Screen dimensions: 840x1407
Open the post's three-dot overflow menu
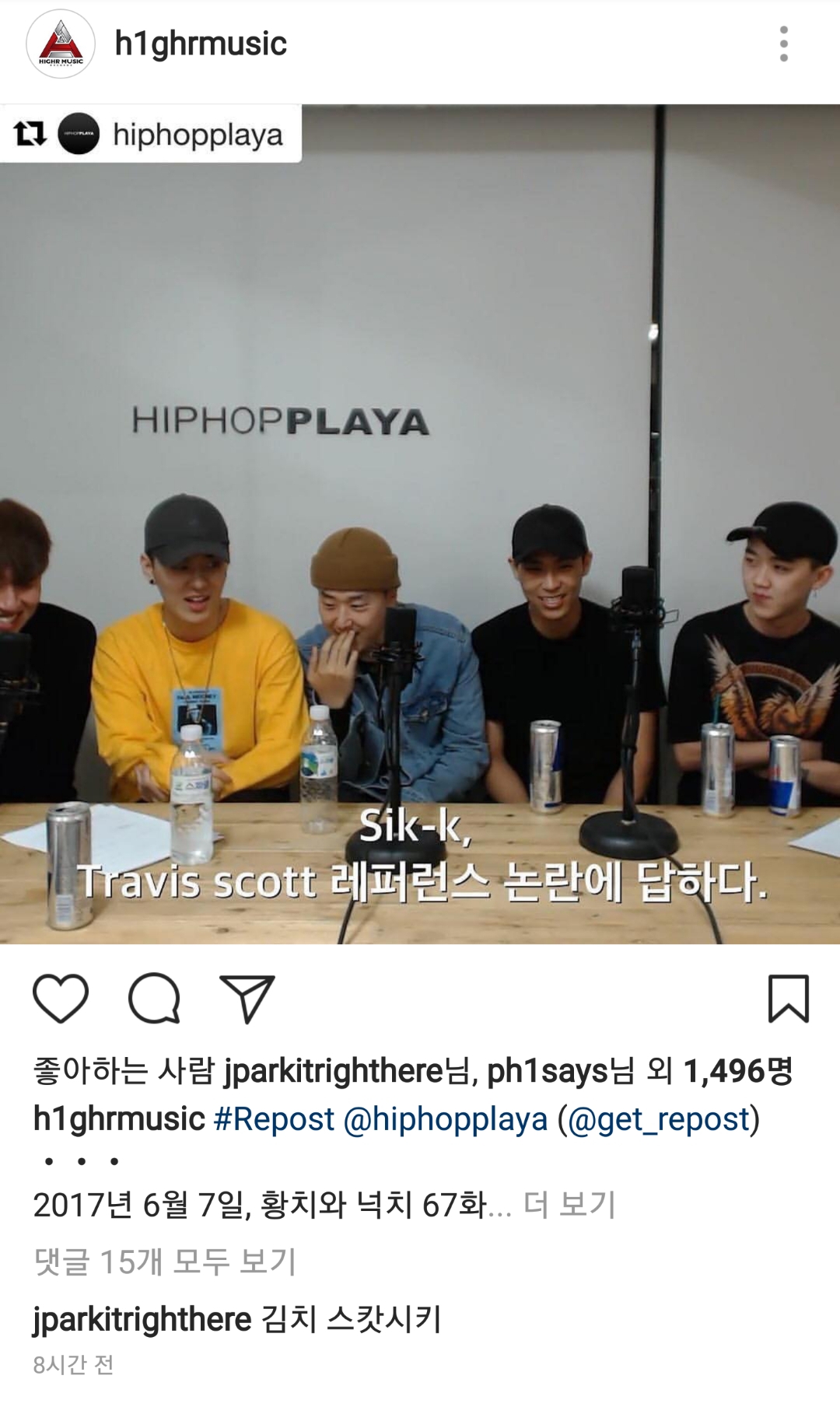click(x=783, y=44)
